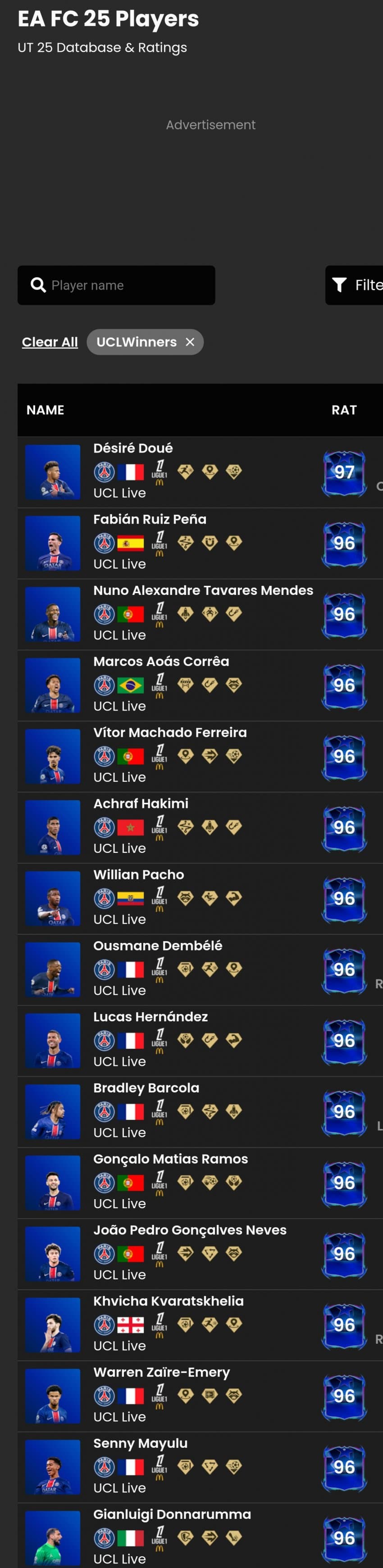383x1568 pixels.
Task: Select Vítor Machado Ferreira
Action: pyautogui.click(x=169, y=732)
